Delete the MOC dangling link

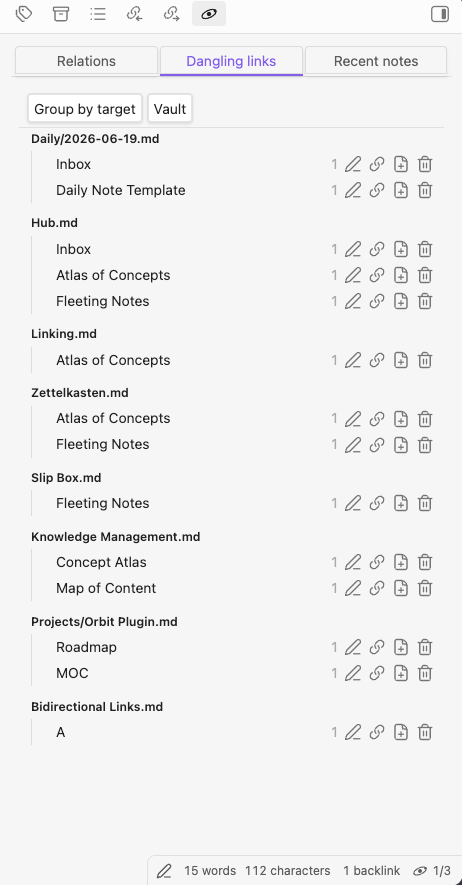point(425,673)
